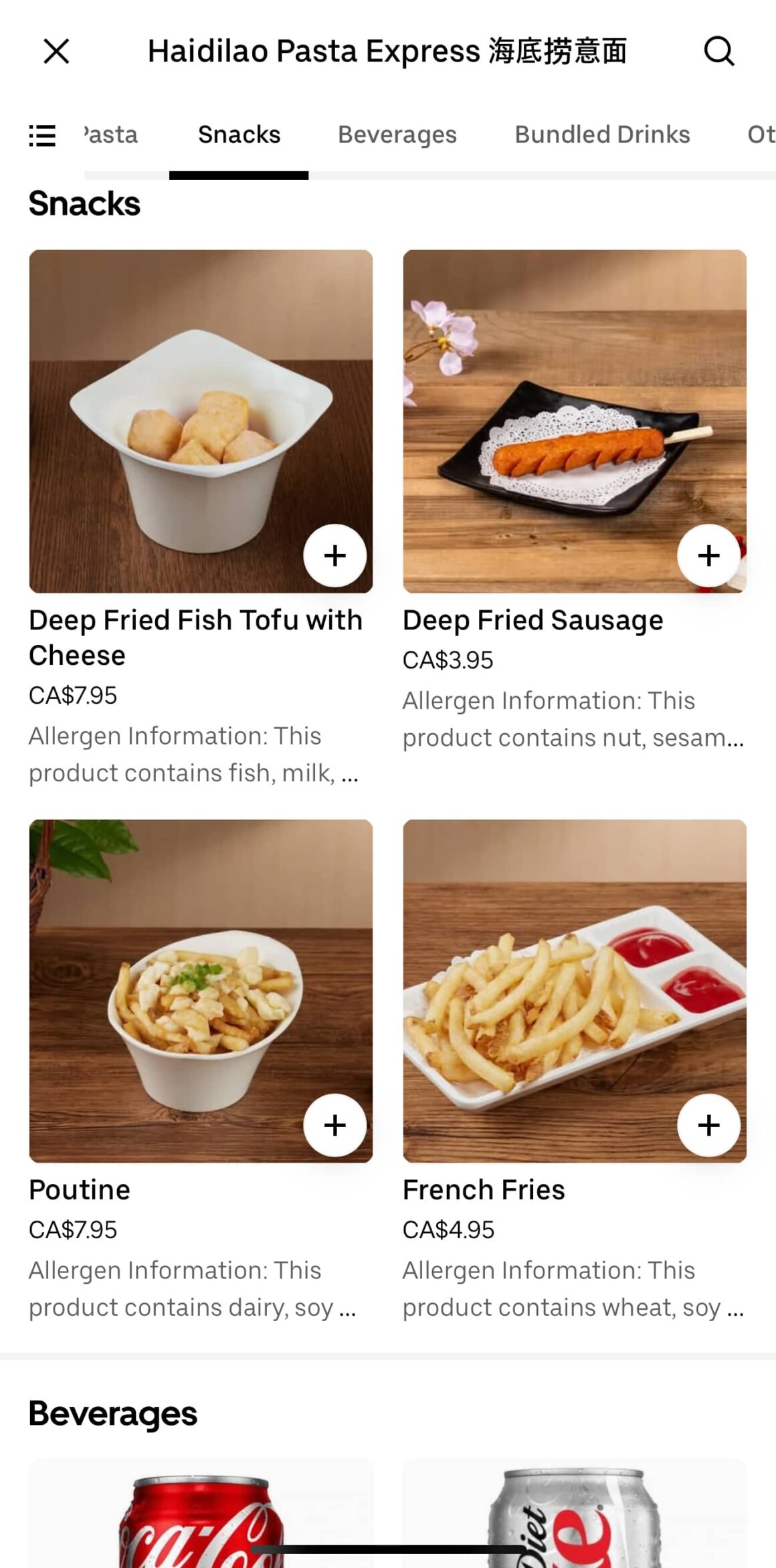Search the restaurant menu
776x1568 pixels.
click(719, 52)
